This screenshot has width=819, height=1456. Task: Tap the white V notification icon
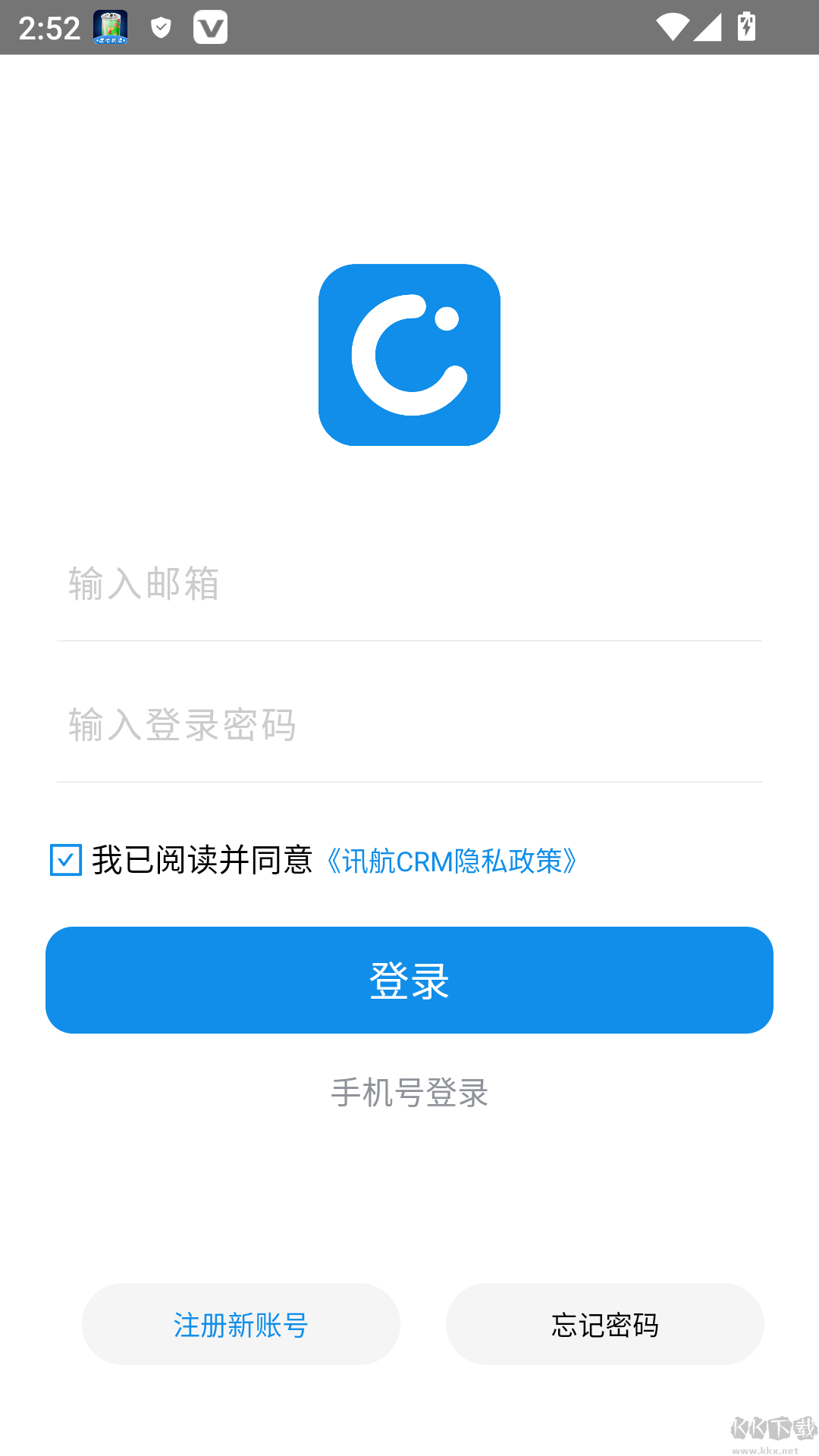[211, 27]
